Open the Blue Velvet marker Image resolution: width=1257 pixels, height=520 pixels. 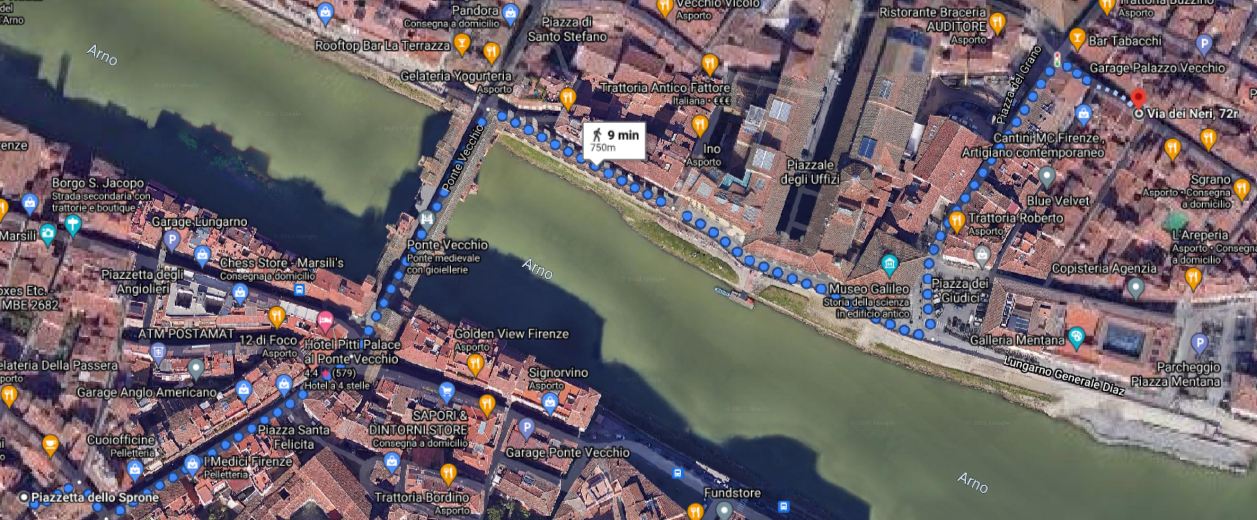click(1046, 177)
